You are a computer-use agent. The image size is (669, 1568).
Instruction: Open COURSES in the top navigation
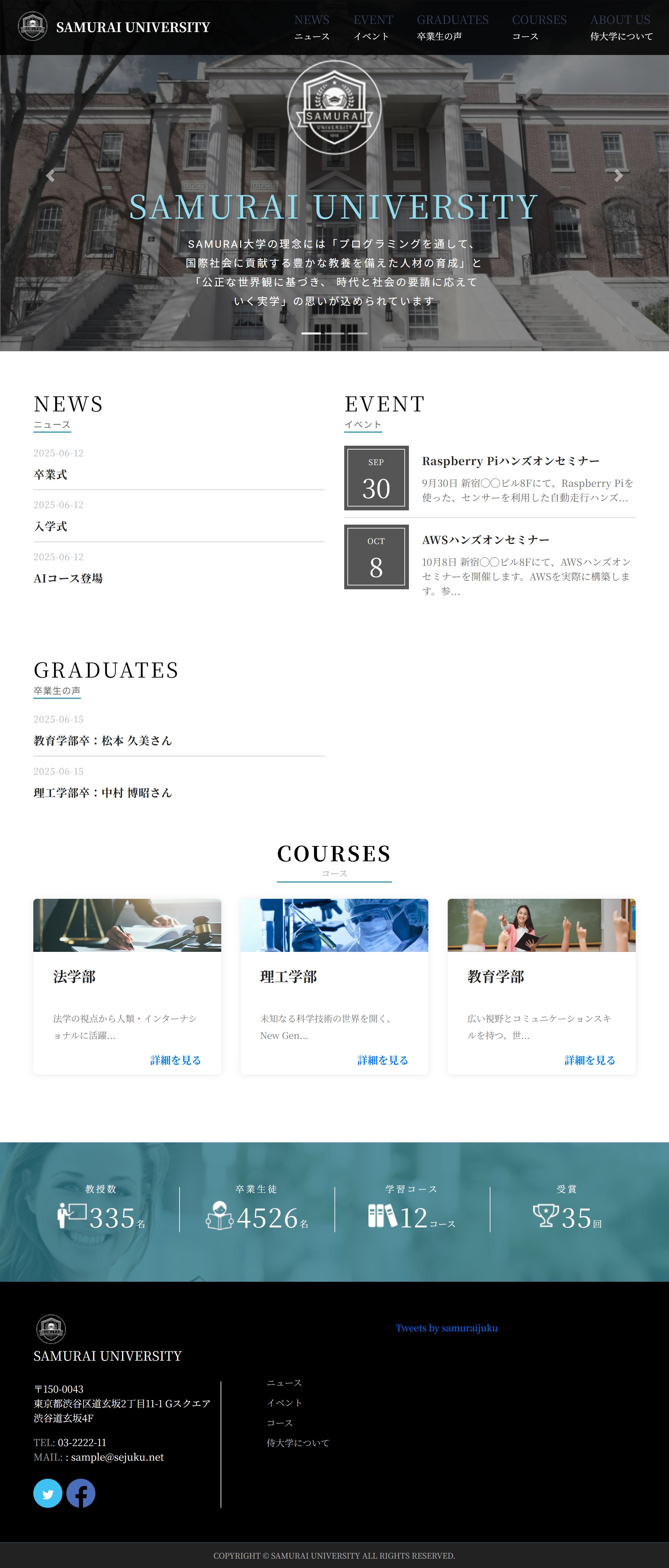click(x=539, y=27)
